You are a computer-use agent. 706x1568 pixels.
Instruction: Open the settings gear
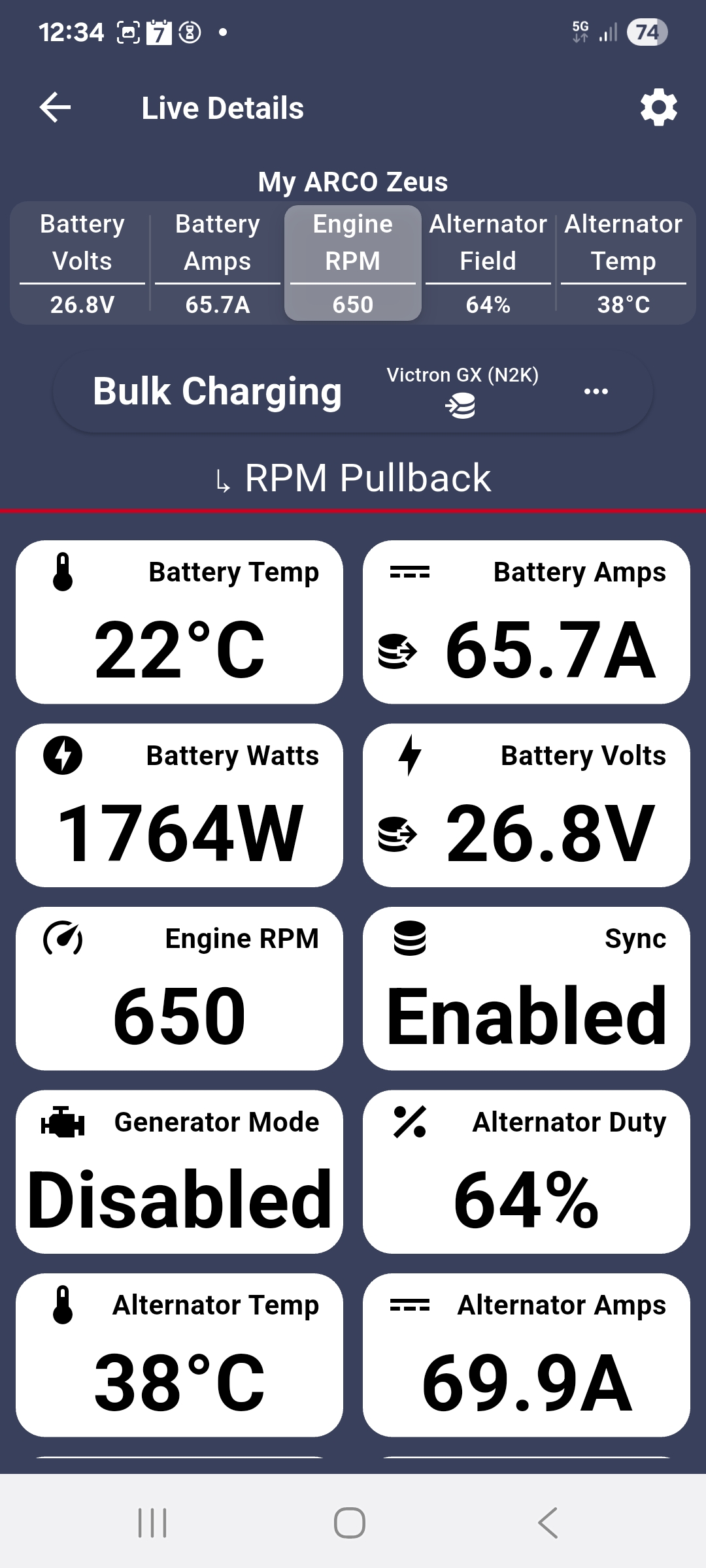click(x=658, y=108)
